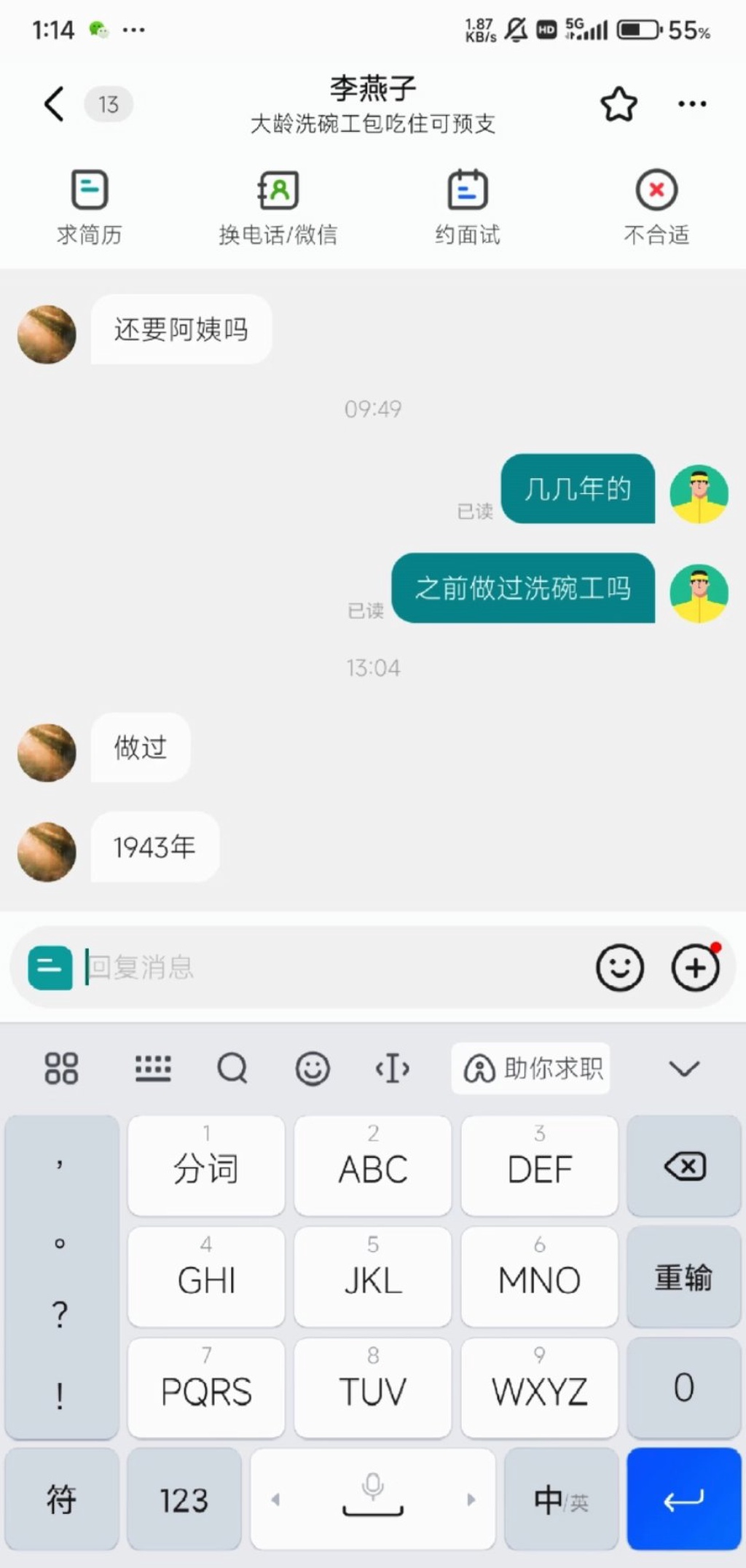Focus the 回复消息 input field
The width and height of the screenshot is (746, 1568).
(328, 968)
